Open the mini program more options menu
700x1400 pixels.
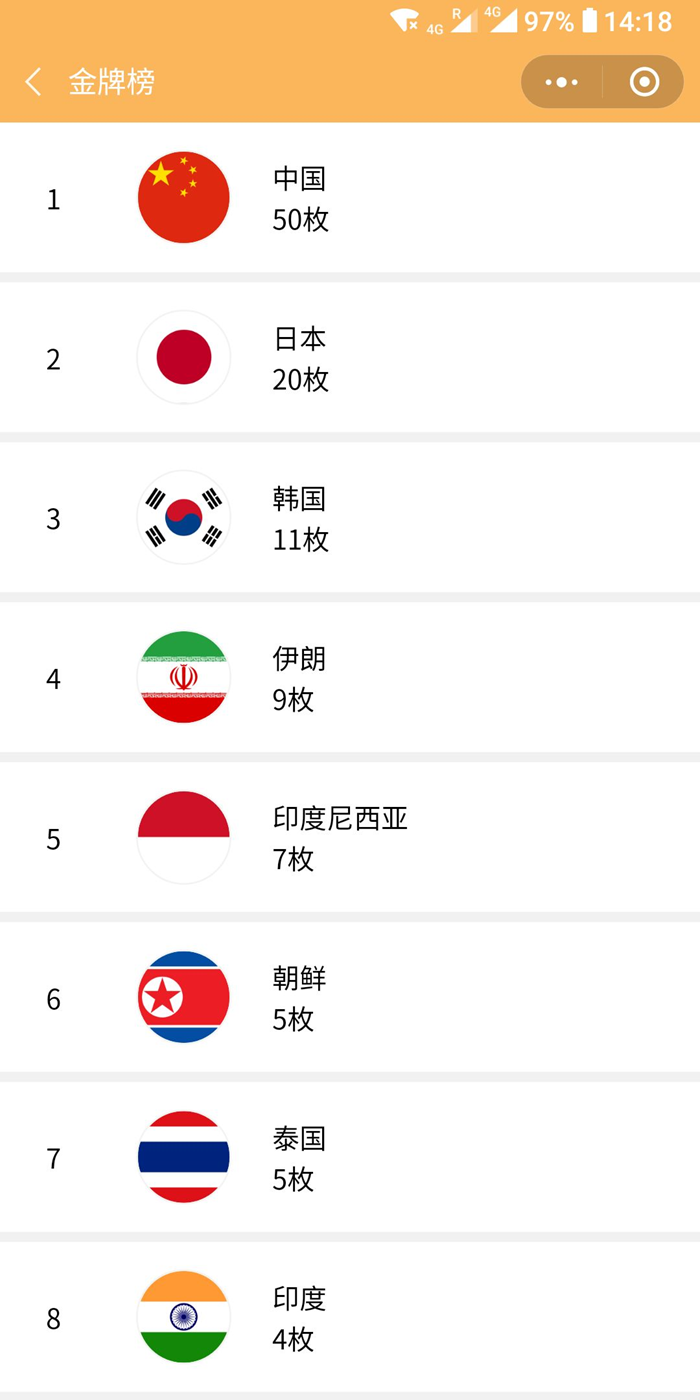562,82
